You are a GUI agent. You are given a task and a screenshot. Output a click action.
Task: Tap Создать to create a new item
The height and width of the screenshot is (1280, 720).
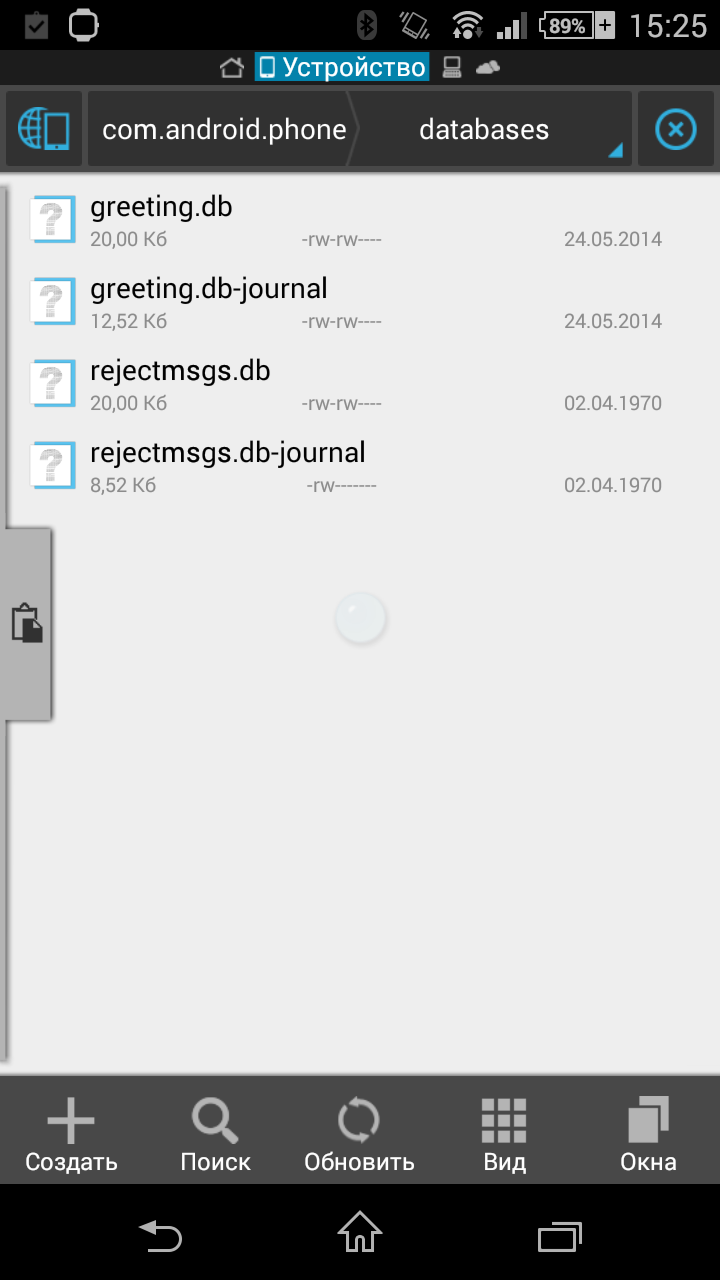[x=71, y=1135]
